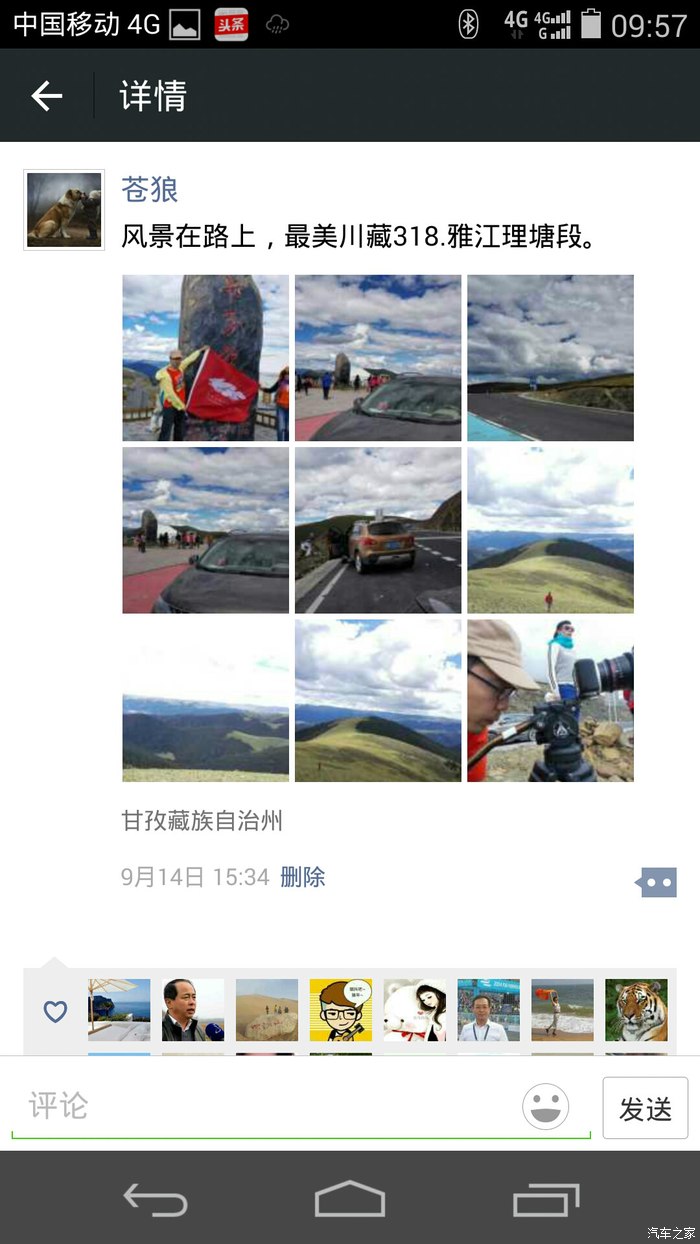
Task: Tap the 发送 send button
Action: [x=645, y=1108]
